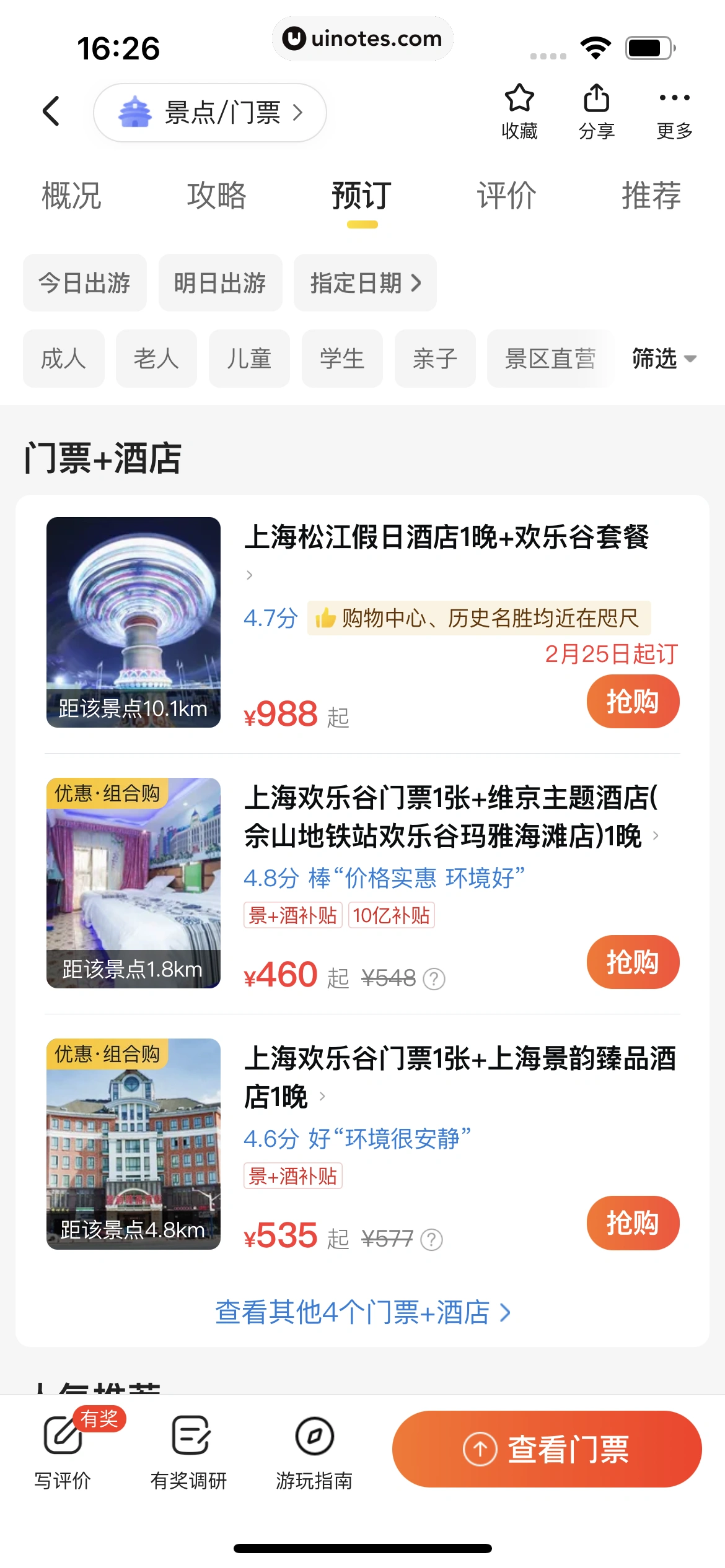The image size is (725, 1568).
Task: Switch to the 推荐 tab
Action: coord(651,196)
